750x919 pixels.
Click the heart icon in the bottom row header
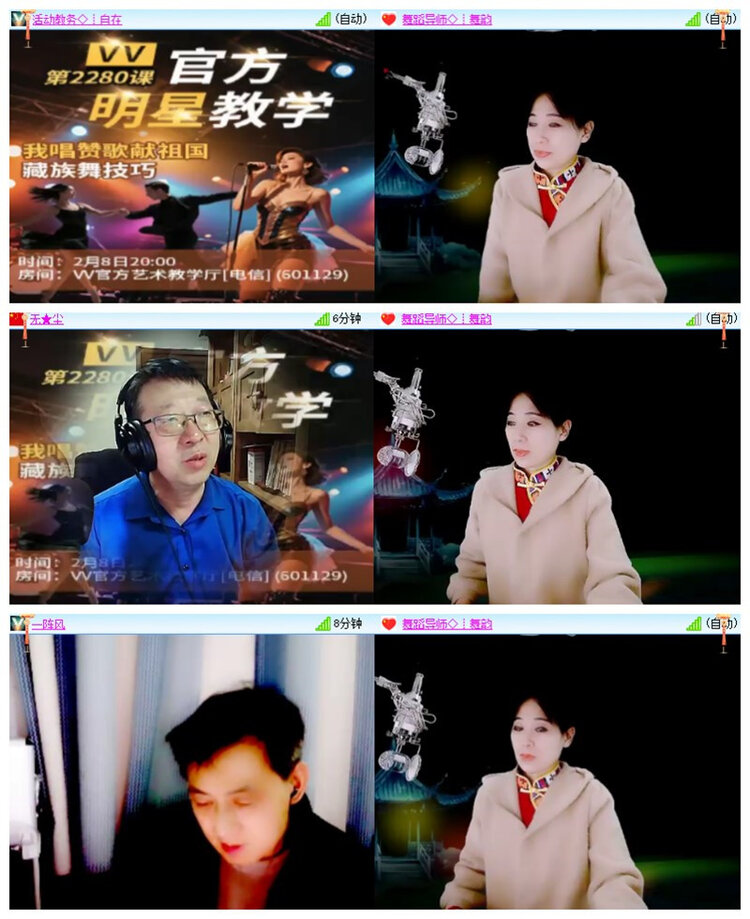click(390, 625)
